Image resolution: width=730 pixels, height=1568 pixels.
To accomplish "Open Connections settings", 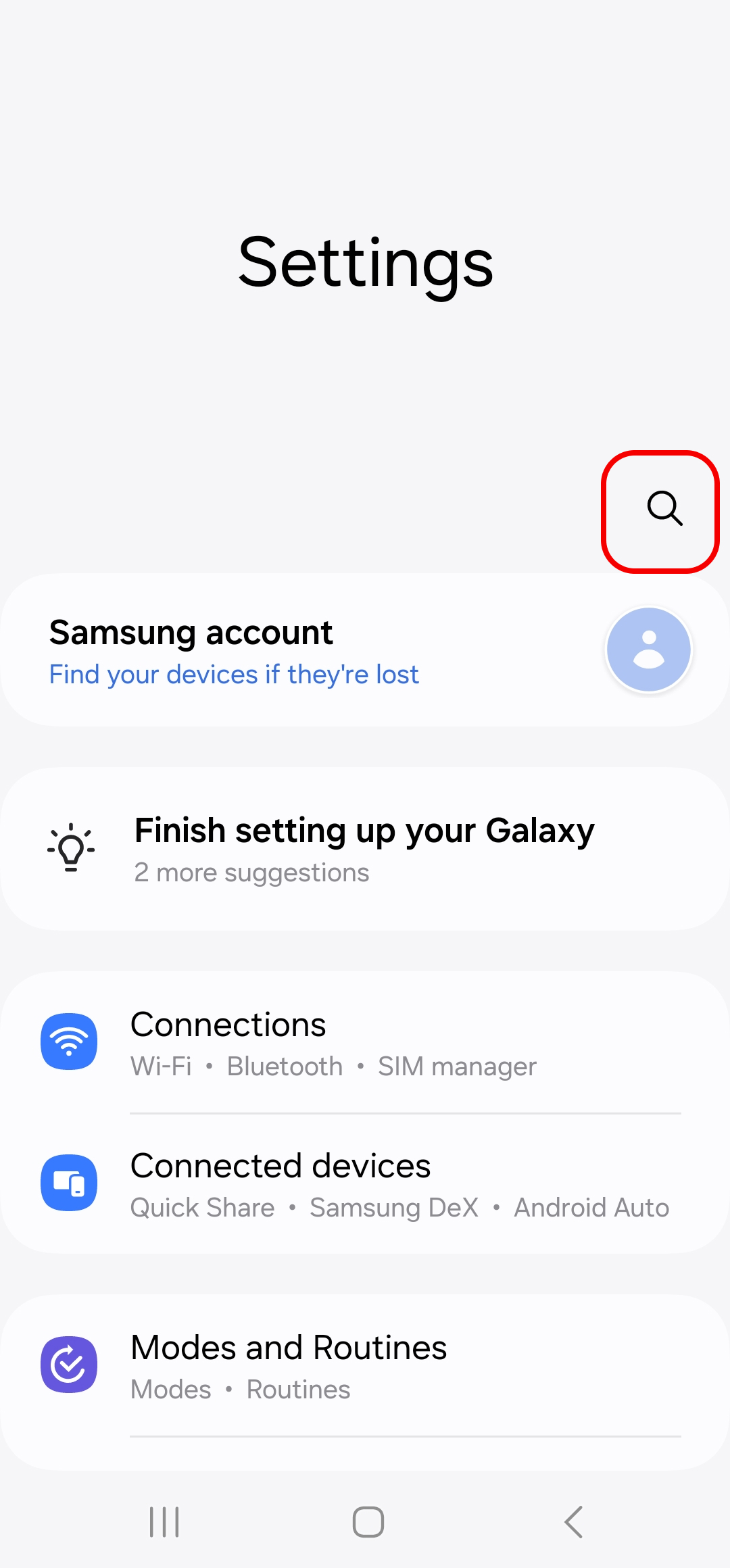I will pyautogui.click(x=365, y=1043).
